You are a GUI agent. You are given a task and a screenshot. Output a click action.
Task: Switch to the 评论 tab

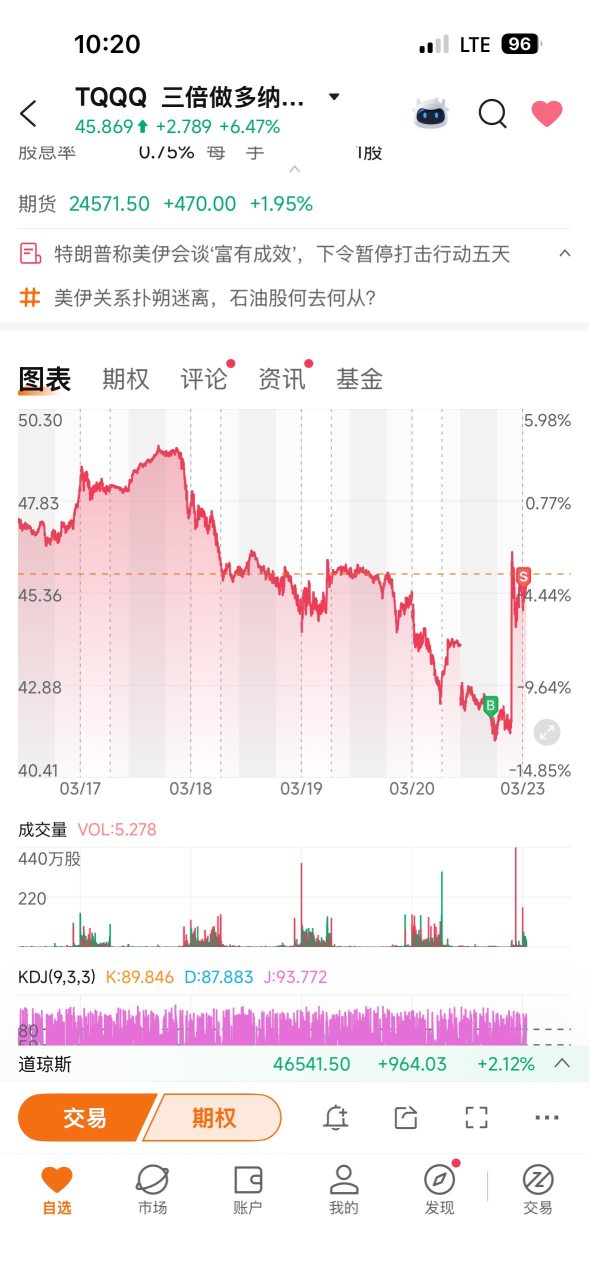(203, 379)
